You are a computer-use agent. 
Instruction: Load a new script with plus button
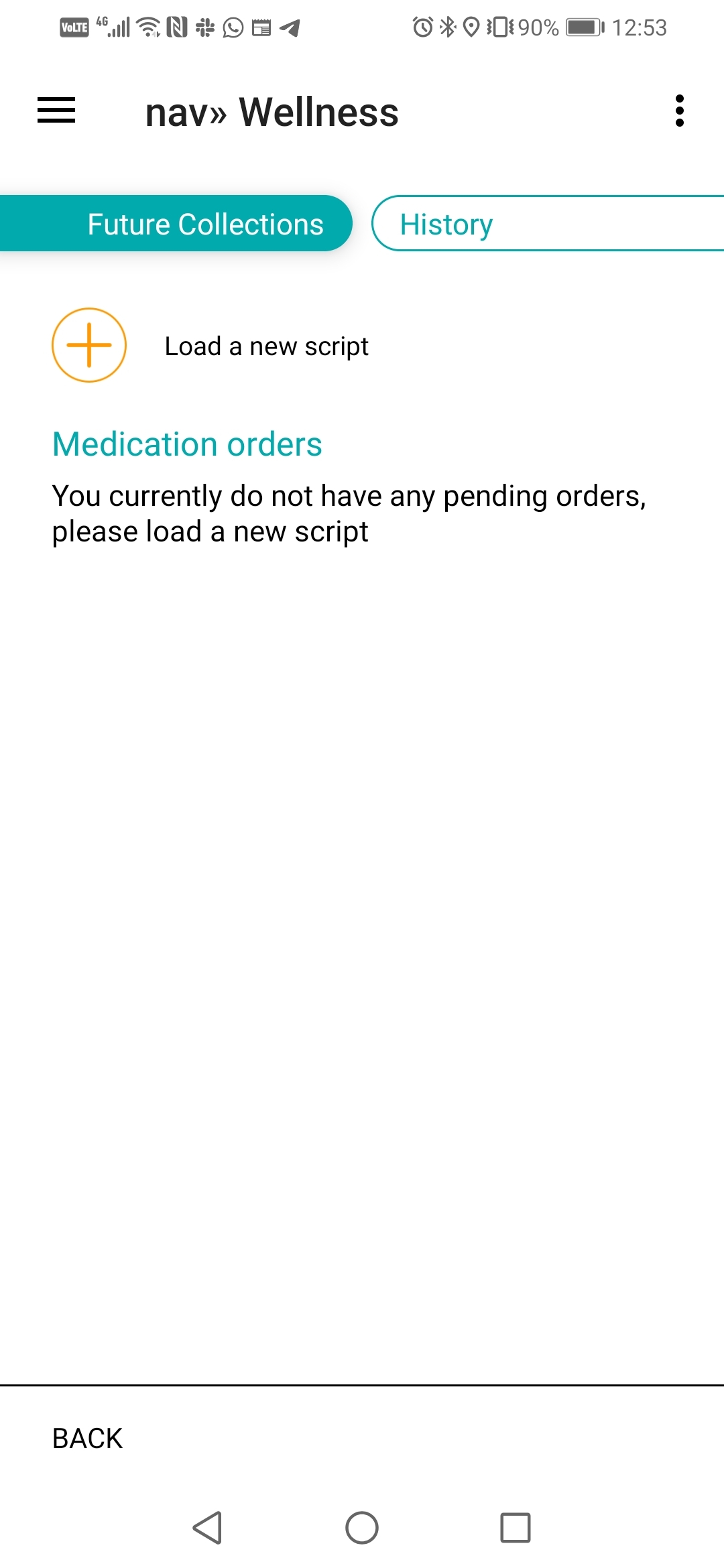click(x=89, y=345)
